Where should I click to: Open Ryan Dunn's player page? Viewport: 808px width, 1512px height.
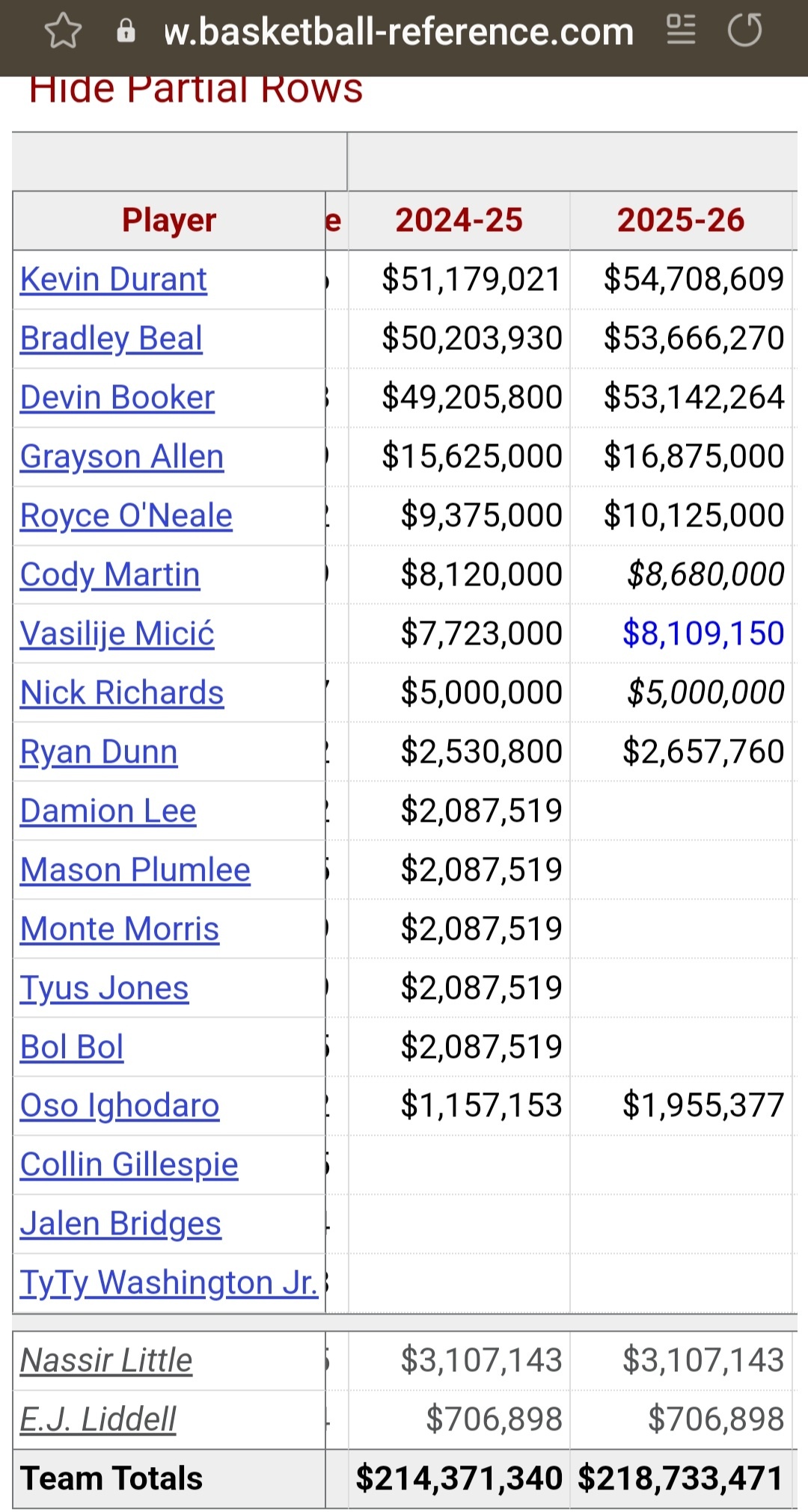point(99,752)
